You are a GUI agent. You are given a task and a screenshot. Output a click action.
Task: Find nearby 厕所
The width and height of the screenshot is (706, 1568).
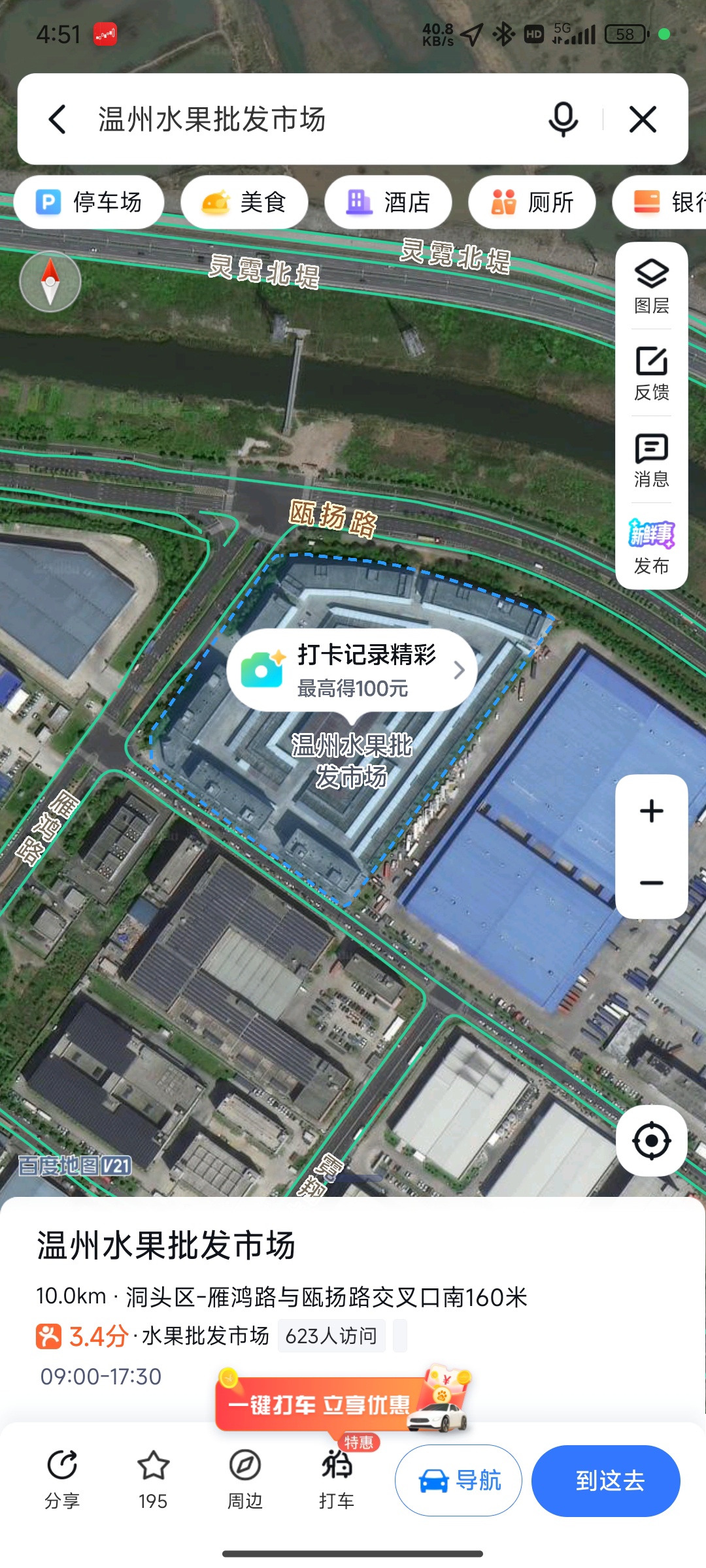point(532,203)
